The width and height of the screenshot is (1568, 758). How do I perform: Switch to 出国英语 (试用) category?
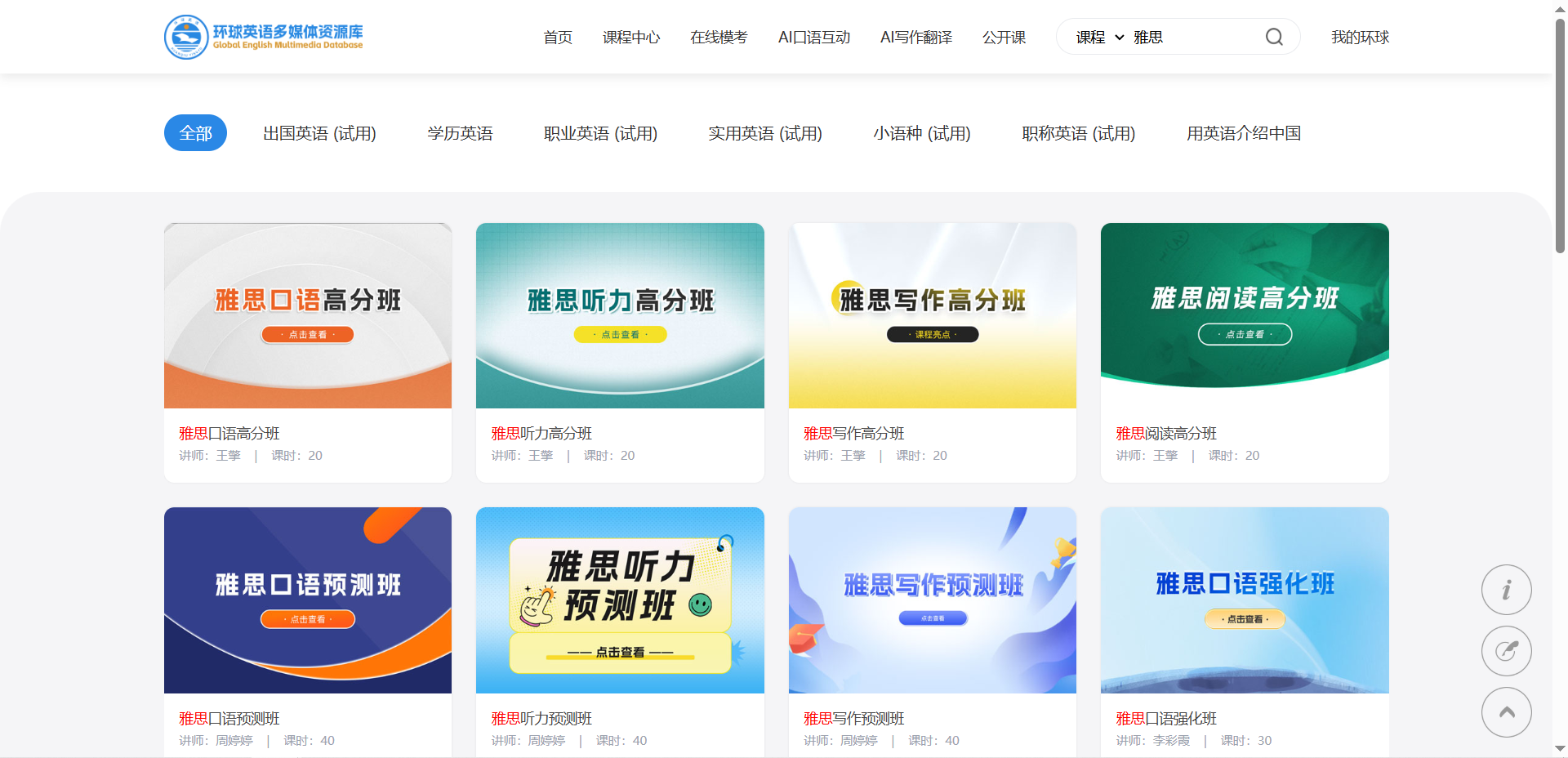tap(319, 133)
